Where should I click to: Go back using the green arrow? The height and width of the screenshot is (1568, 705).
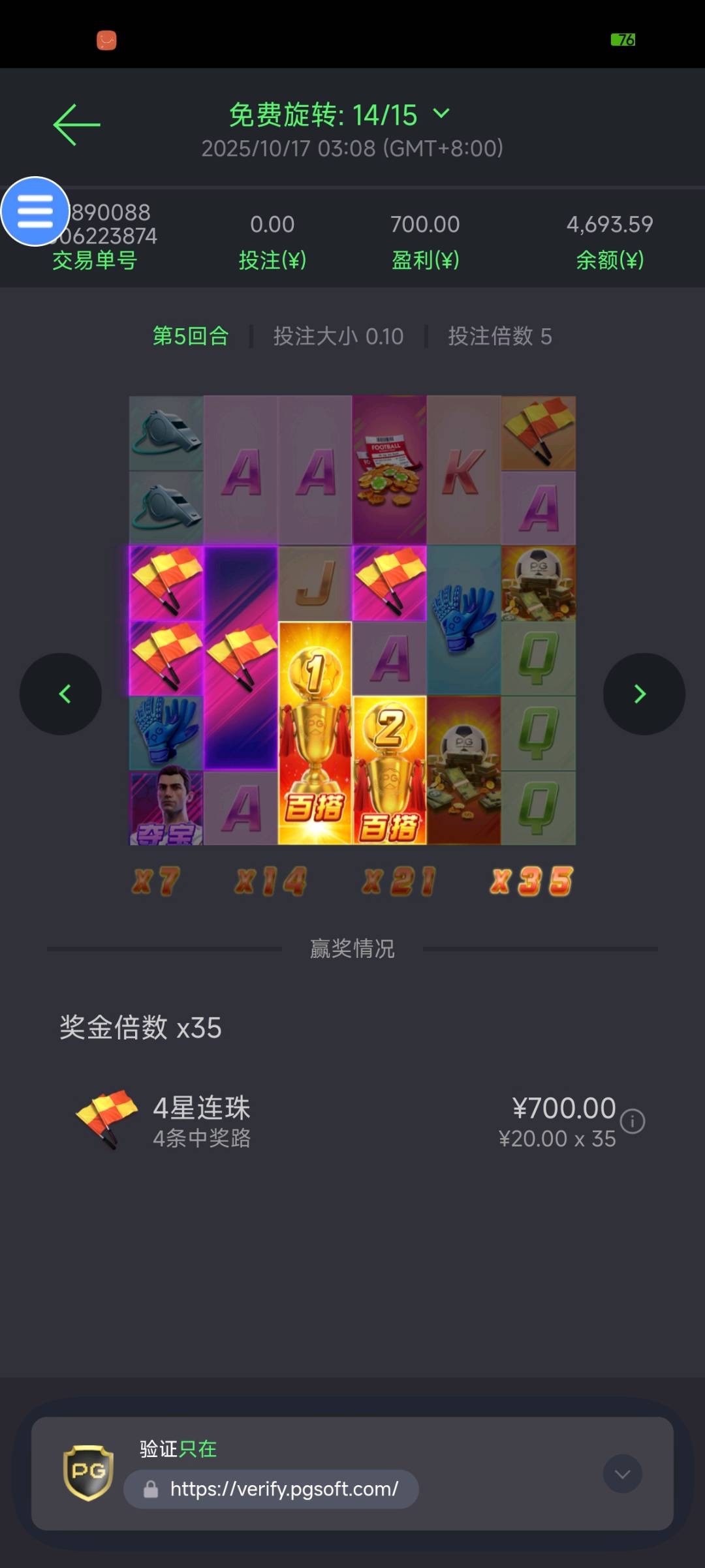pos(76,124)
